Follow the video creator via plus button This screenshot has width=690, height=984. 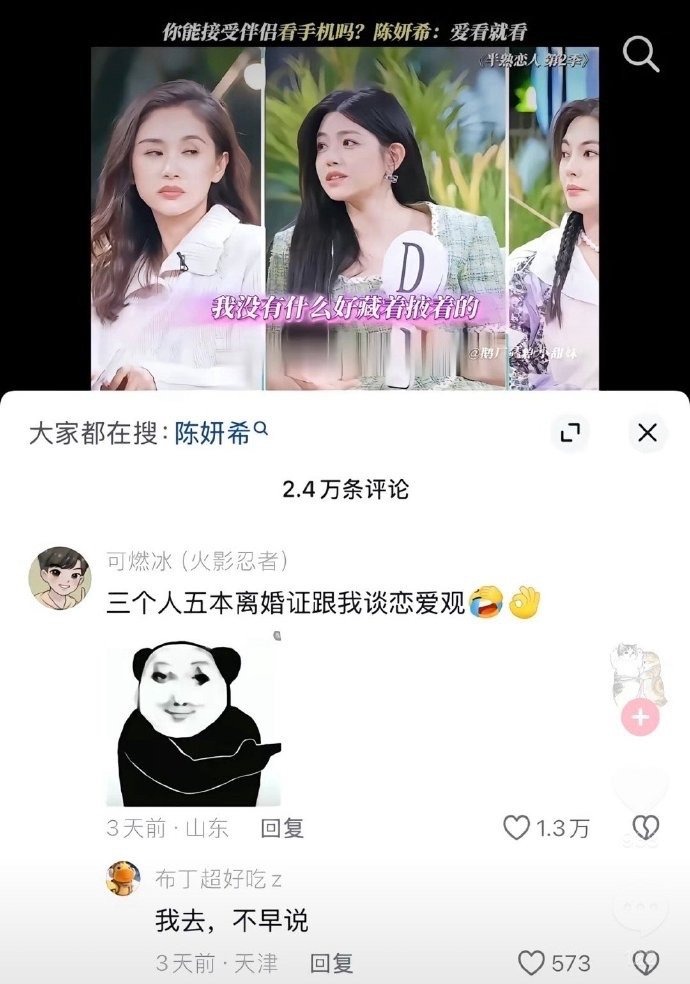coord(640,718)
